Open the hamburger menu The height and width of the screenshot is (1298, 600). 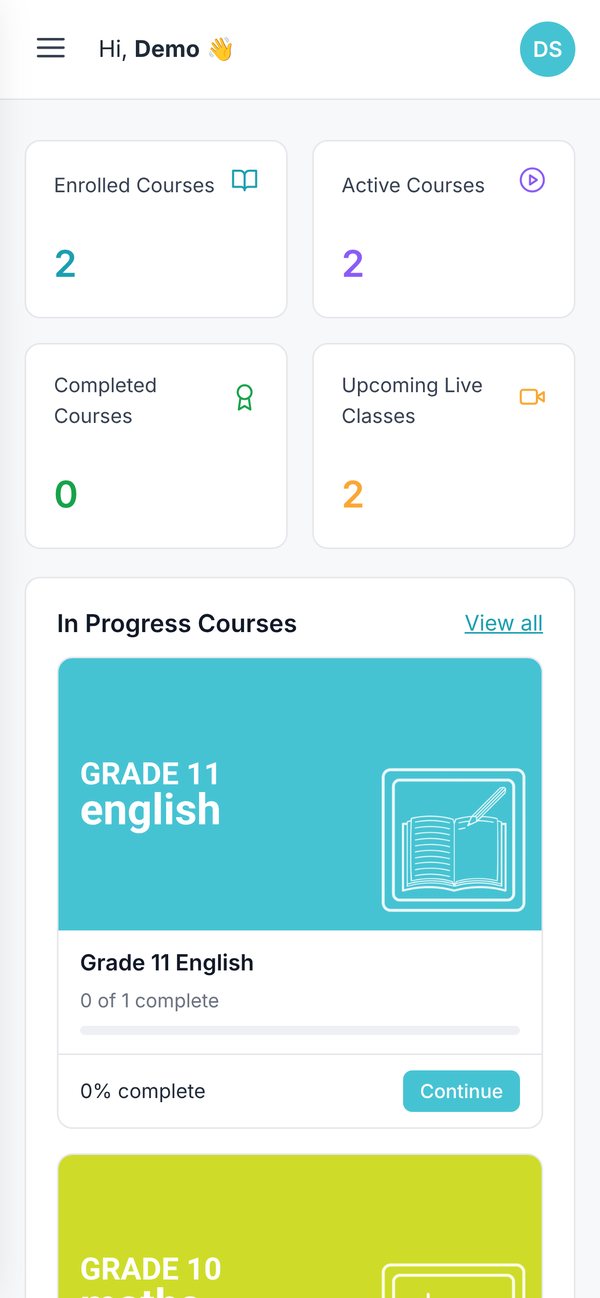click(x=51, y=48)
